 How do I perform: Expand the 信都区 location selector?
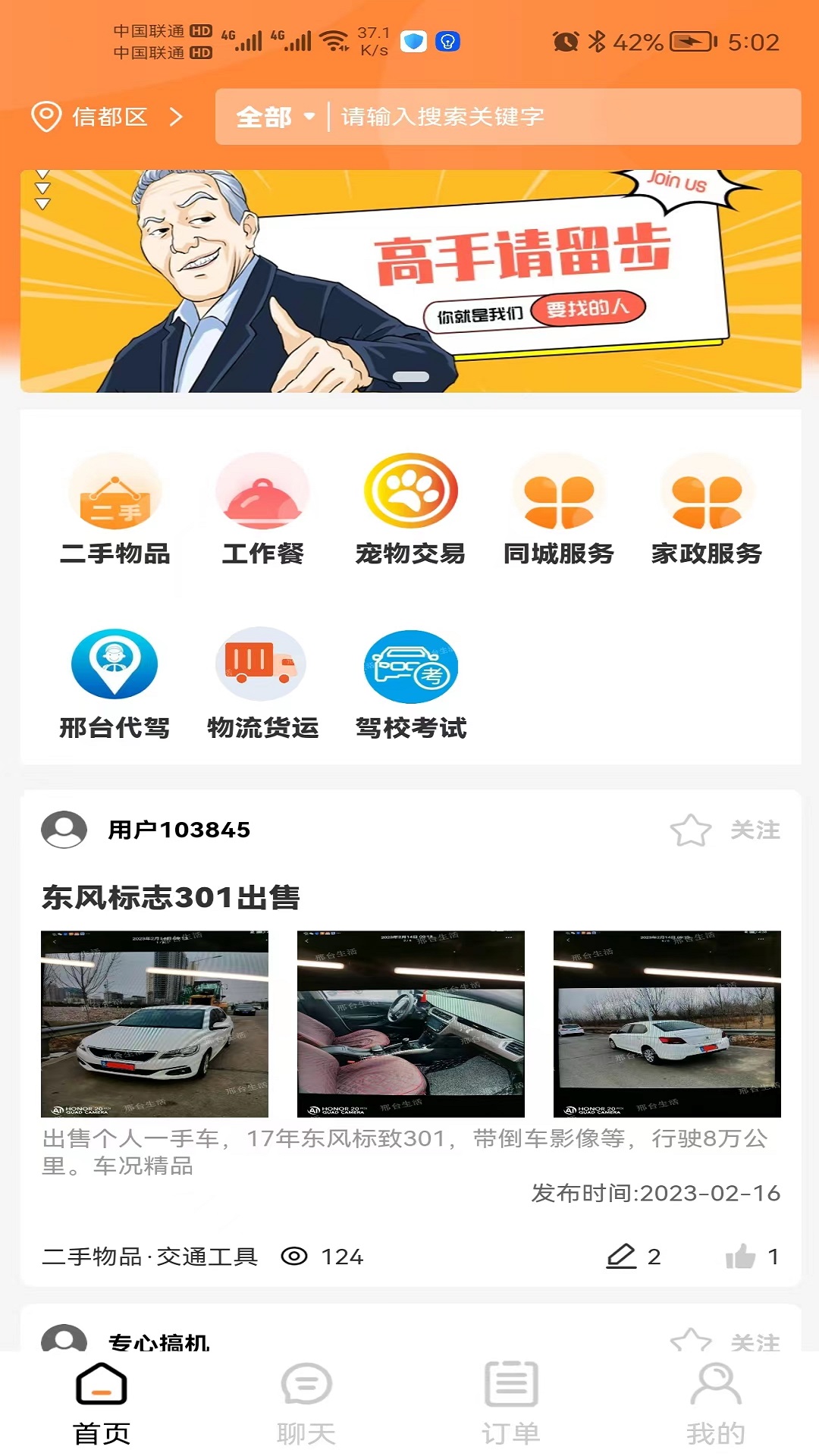pos(108,117)
